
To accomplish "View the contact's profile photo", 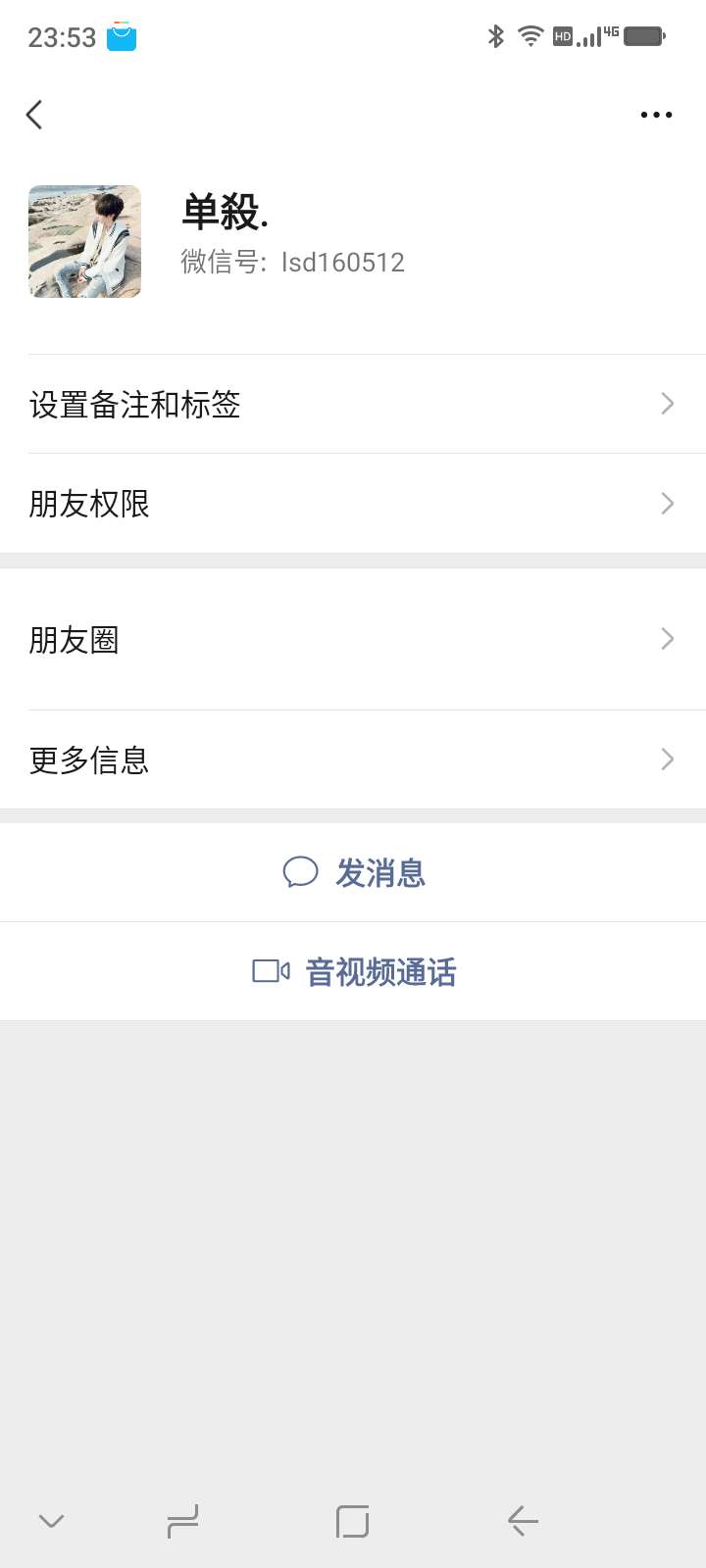I will pos(85,241).
